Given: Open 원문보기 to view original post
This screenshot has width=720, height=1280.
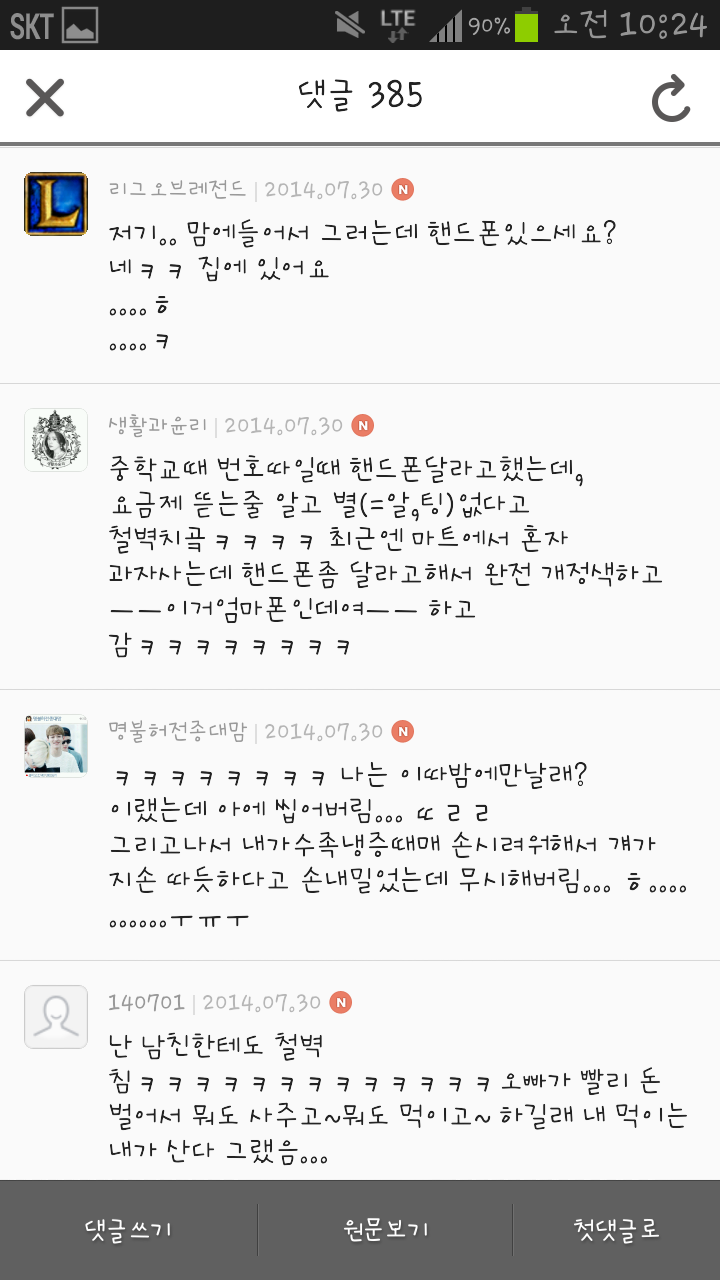Looking at the screenshot, I should click(x=385, y=1230).
